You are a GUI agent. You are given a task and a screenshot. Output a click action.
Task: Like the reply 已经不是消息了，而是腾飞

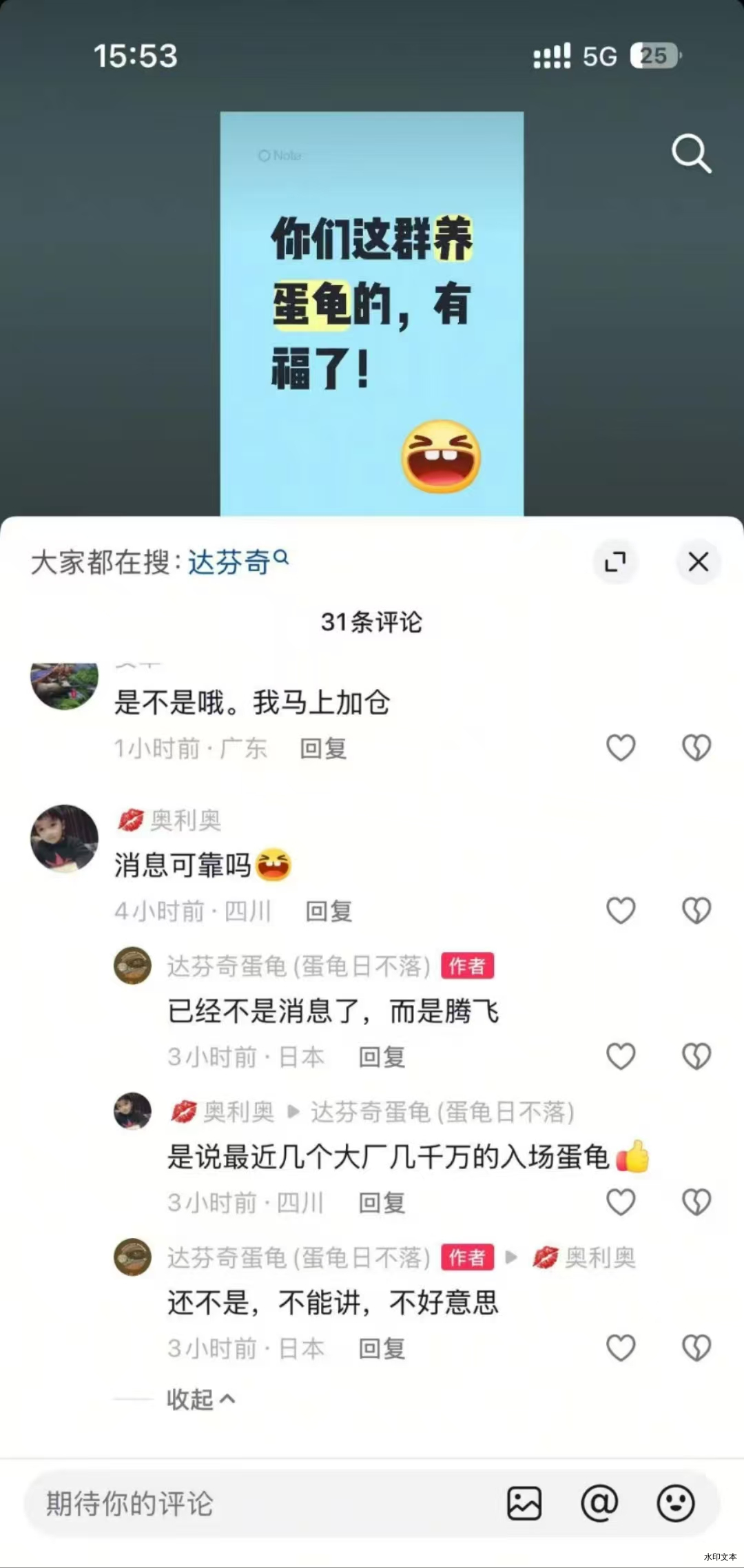coord(621,1056)
